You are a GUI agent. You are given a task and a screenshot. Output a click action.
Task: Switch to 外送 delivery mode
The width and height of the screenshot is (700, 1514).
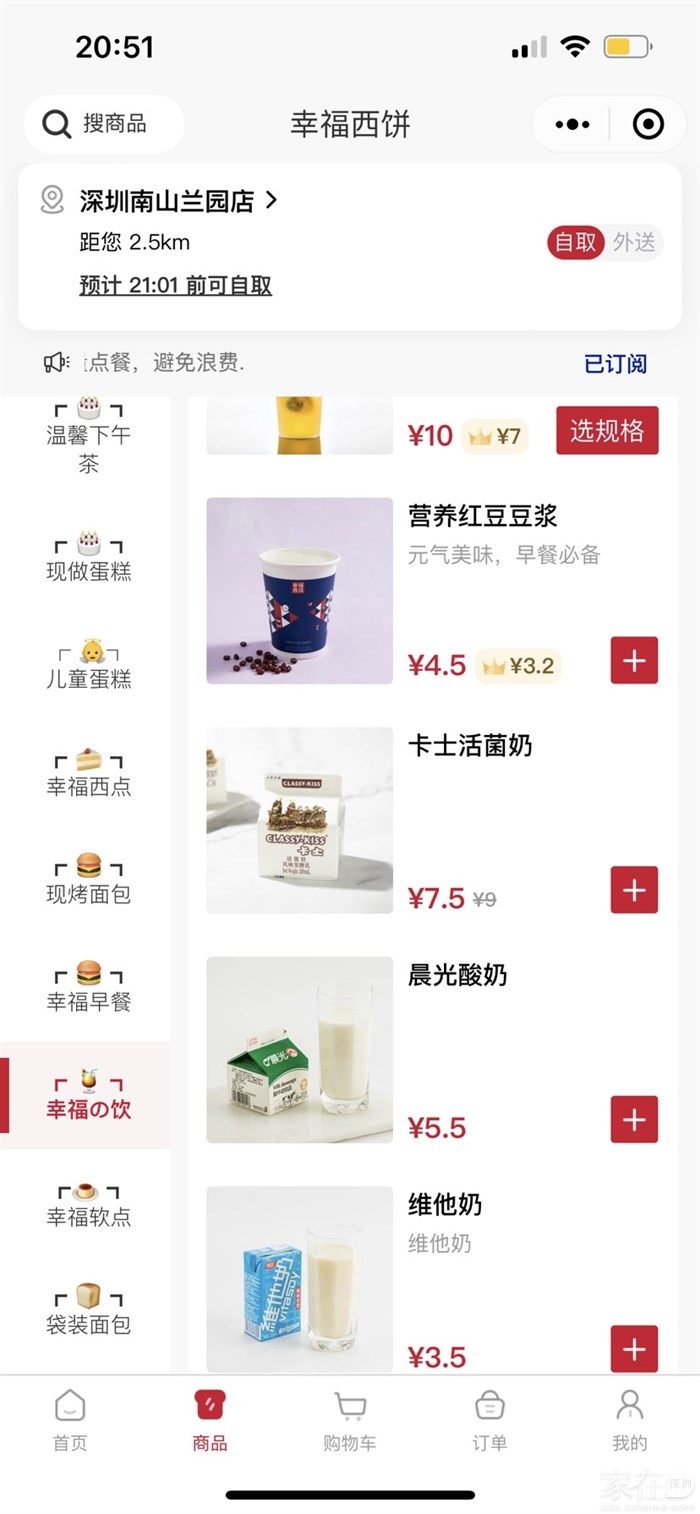(x=634, y=243)
